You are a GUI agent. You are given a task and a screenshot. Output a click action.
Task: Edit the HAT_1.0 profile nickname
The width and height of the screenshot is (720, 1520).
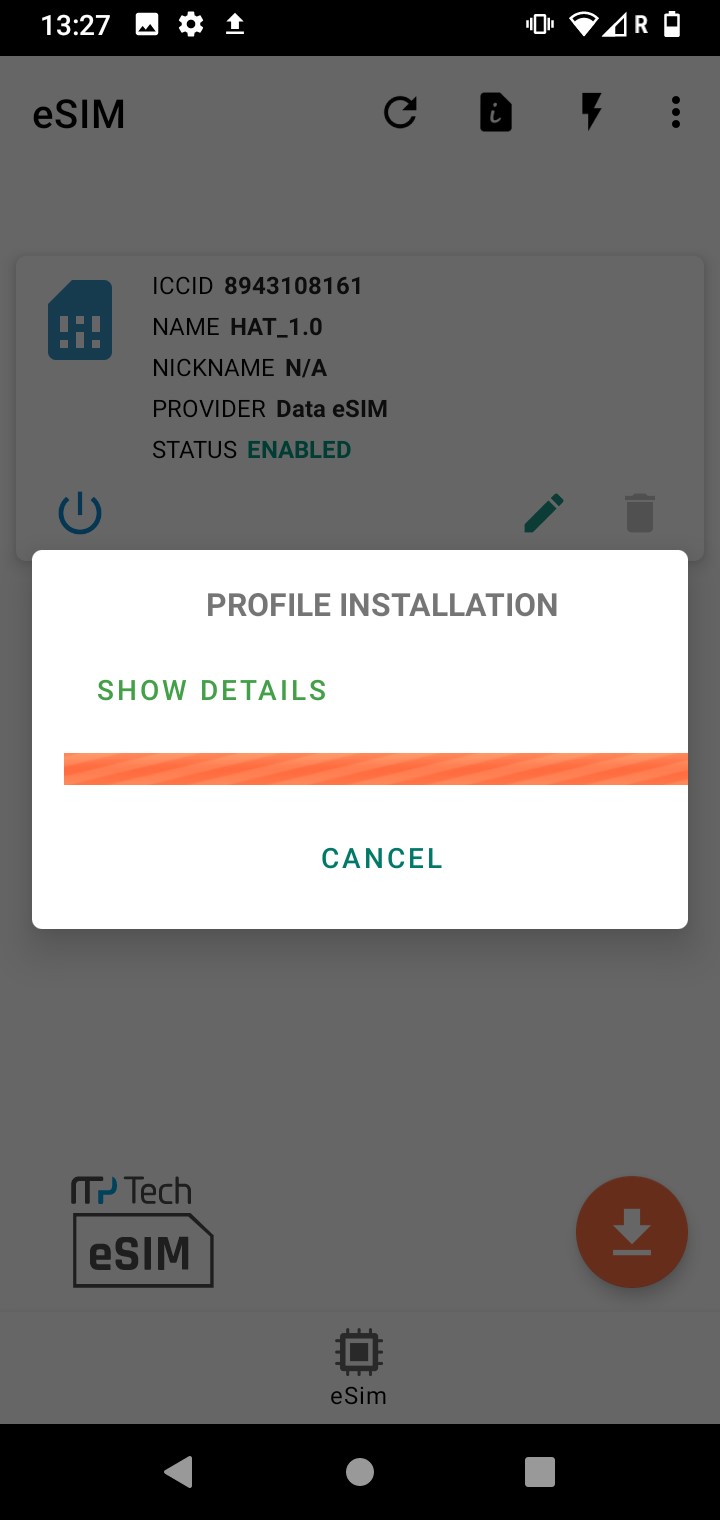[x=544, y=514]
